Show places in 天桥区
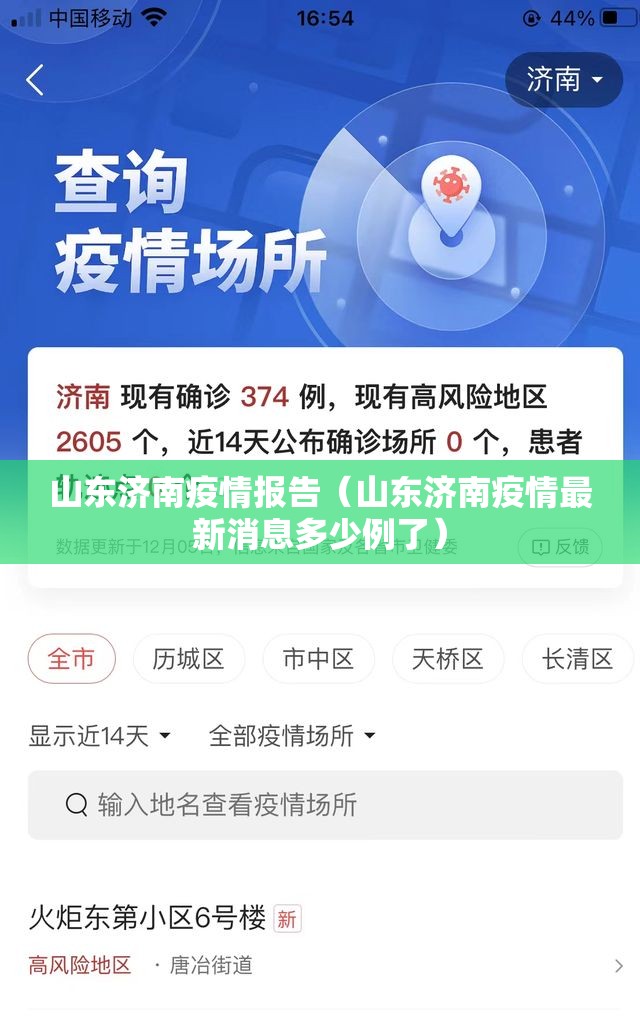640x1025 pixels. [x=447, y=659]
